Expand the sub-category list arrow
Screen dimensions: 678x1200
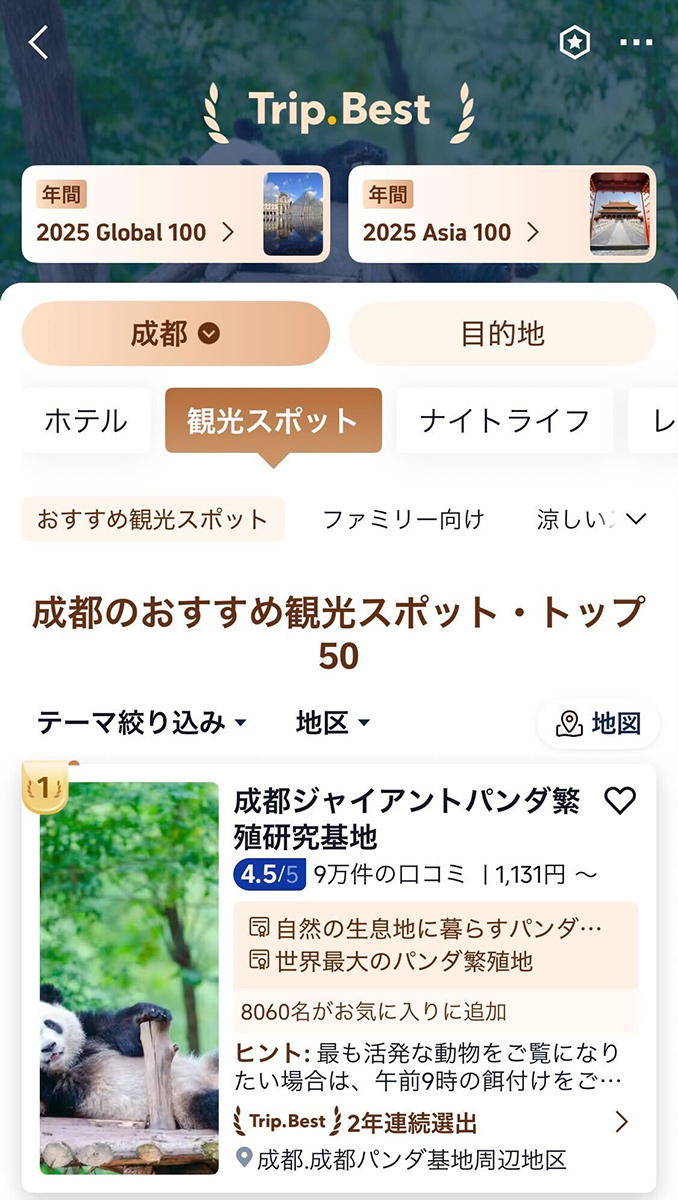point(636,519)
